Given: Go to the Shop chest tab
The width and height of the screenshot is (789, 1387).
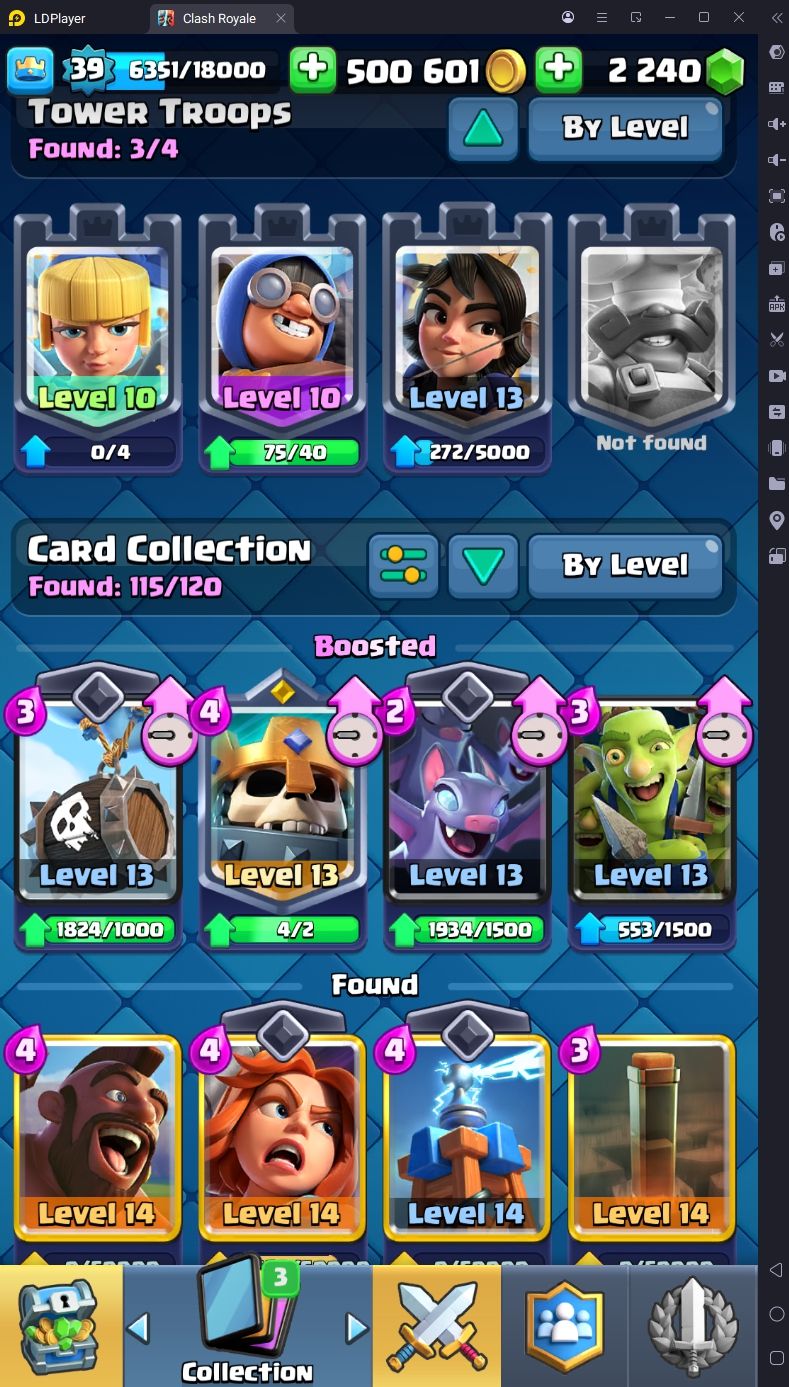Looking at the screenshot, I should point(60,1325).
